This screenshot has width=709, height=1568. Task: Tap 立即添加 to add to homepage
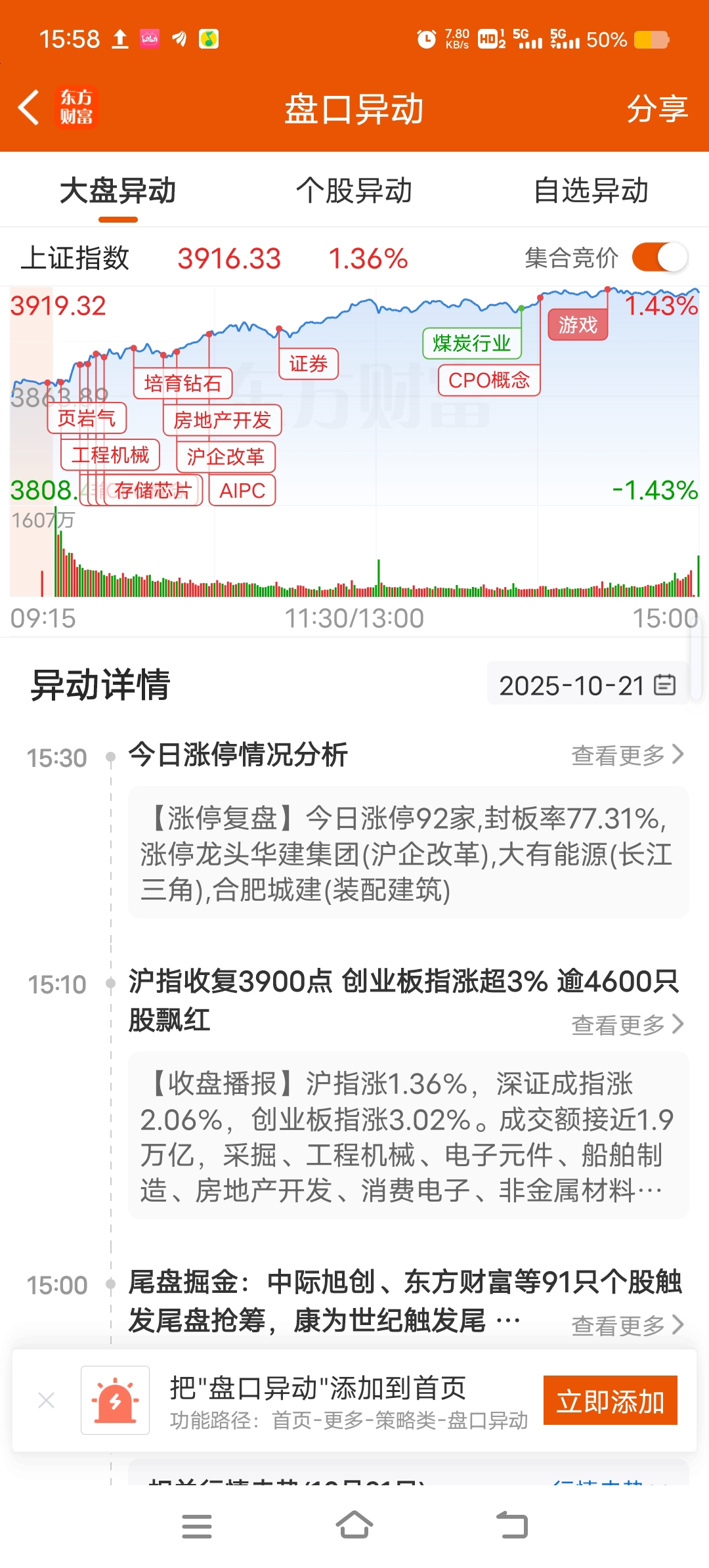click(x=610, y=1401)
